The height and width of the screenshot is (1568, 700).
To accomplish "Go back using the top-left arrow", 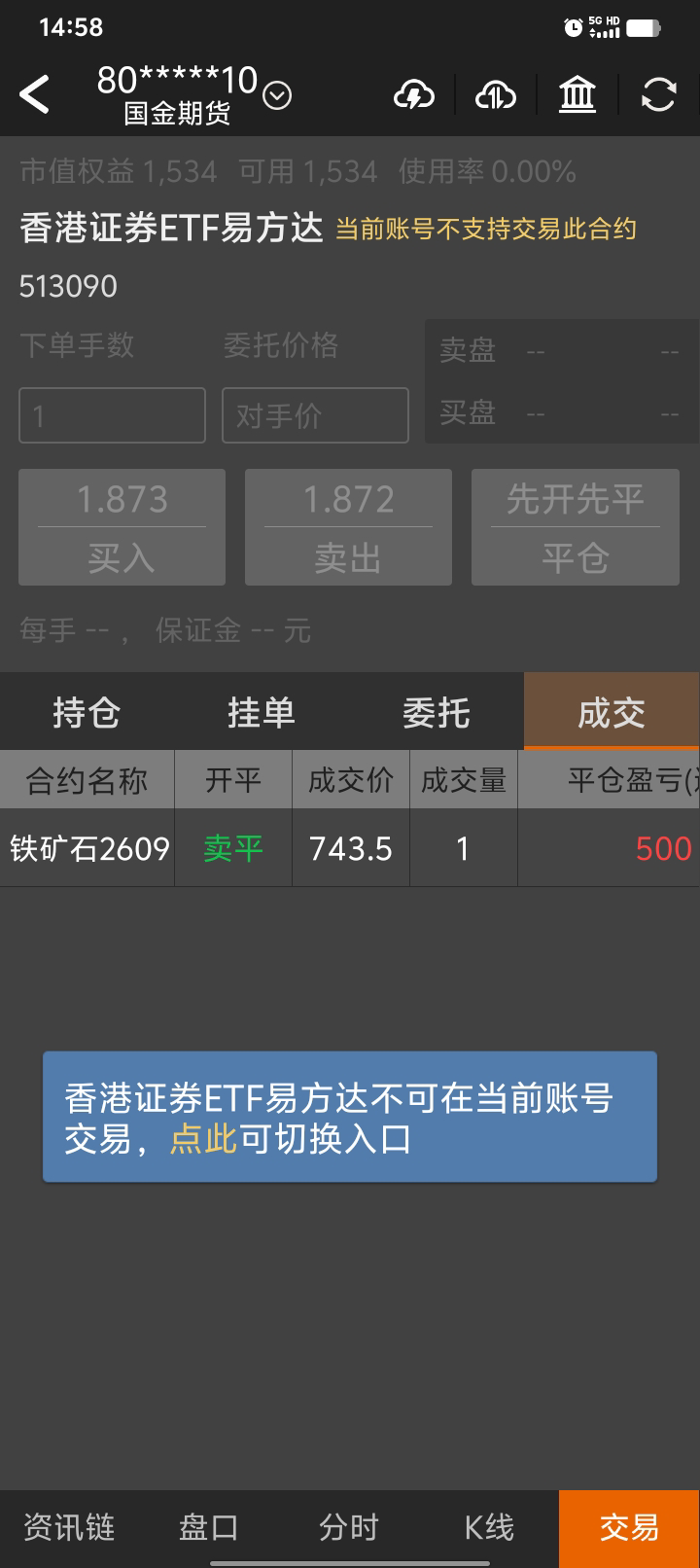I will 35,95.
